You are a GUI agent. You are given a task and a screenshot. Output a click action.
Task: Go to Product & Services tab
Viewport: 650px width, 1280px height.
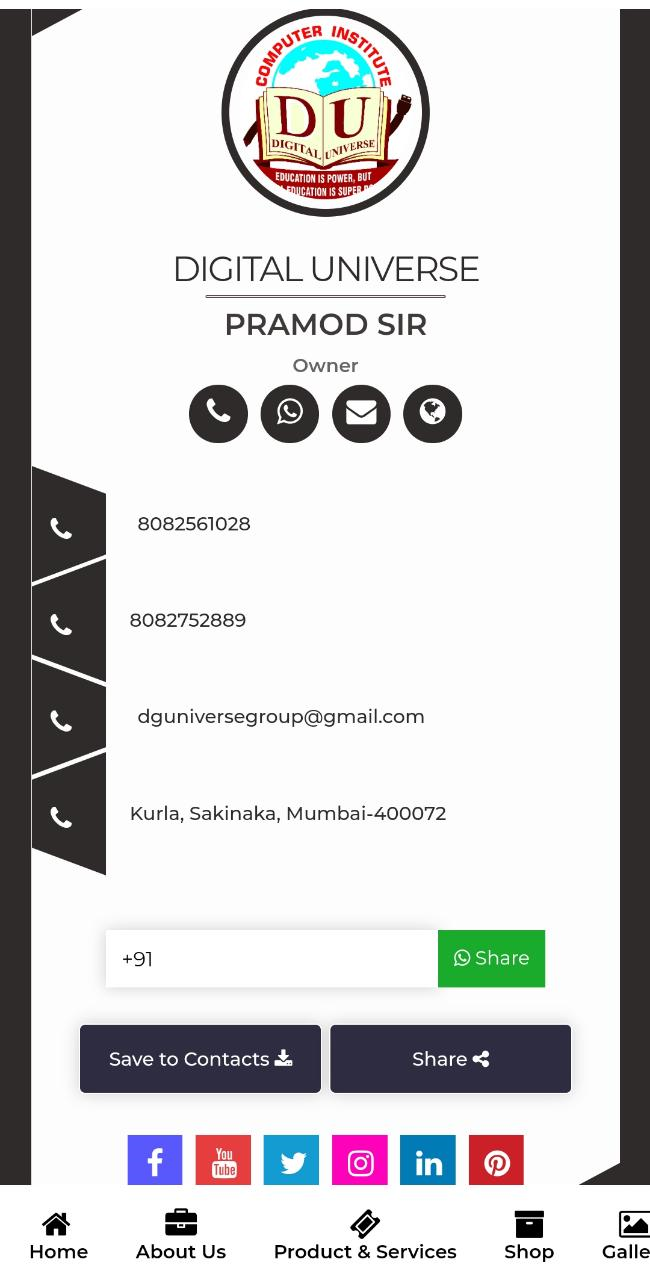click(365, 1237)
